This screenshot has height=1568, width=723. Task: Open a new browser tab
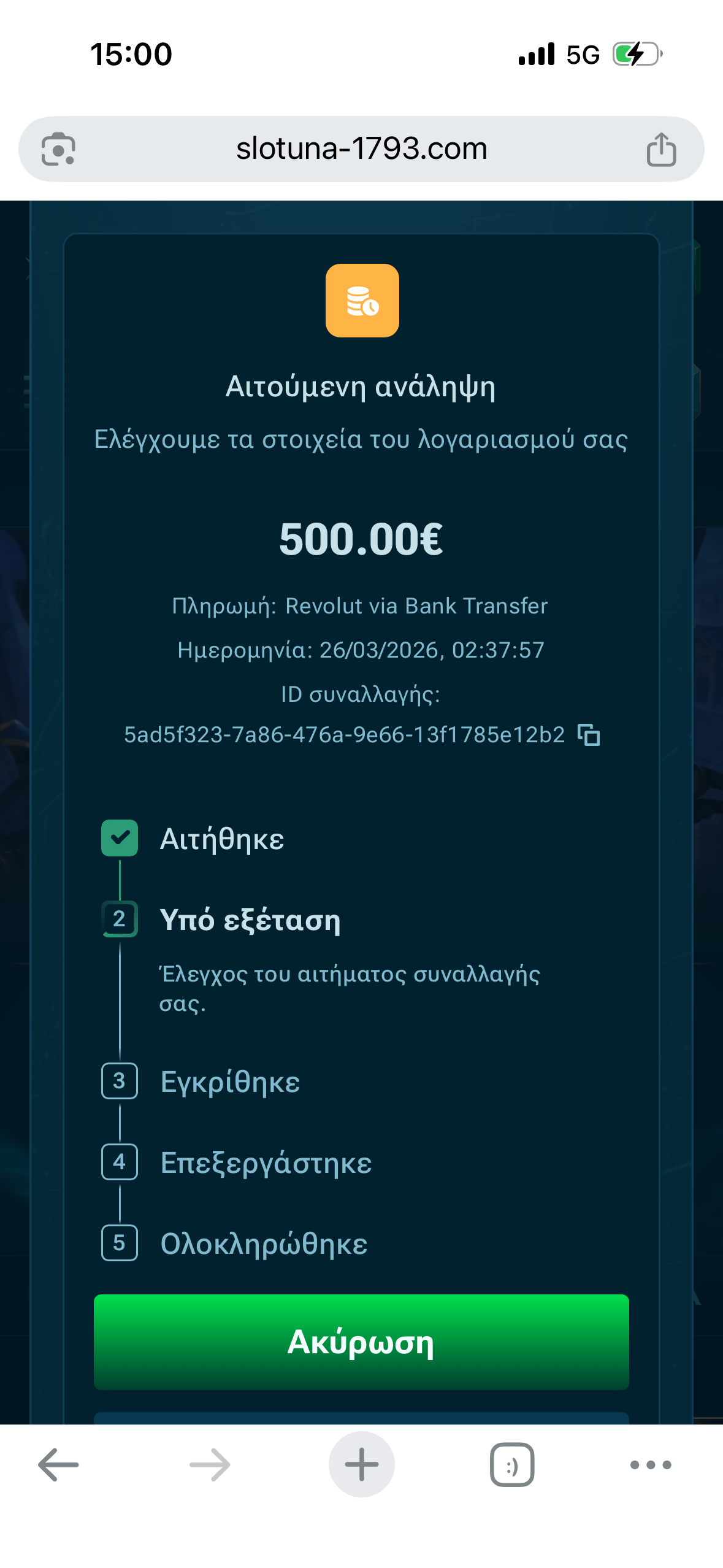pyautogui.click(x=361, y=1464)
